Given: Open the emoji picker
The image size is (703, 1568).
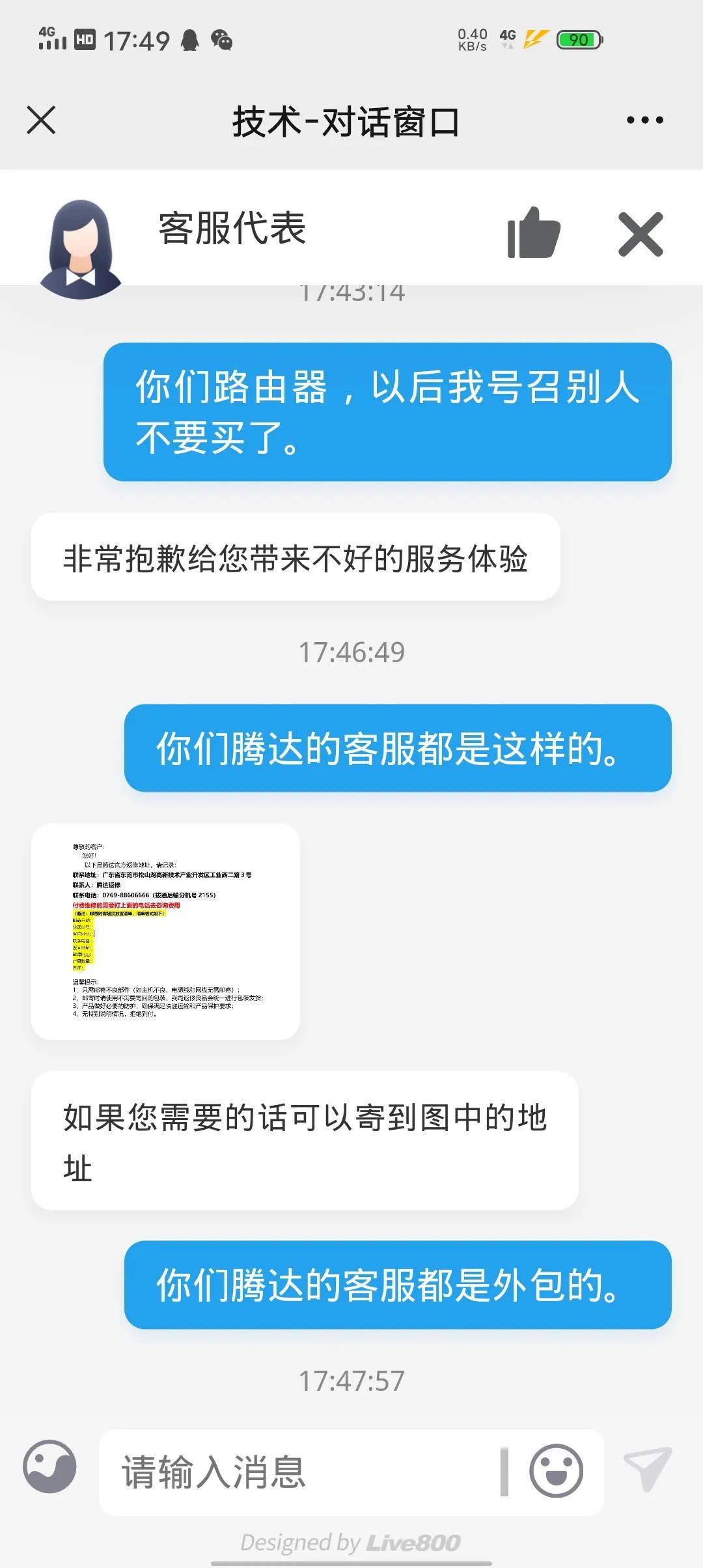Looking at the screenshot, I should tap(556, 1470).
